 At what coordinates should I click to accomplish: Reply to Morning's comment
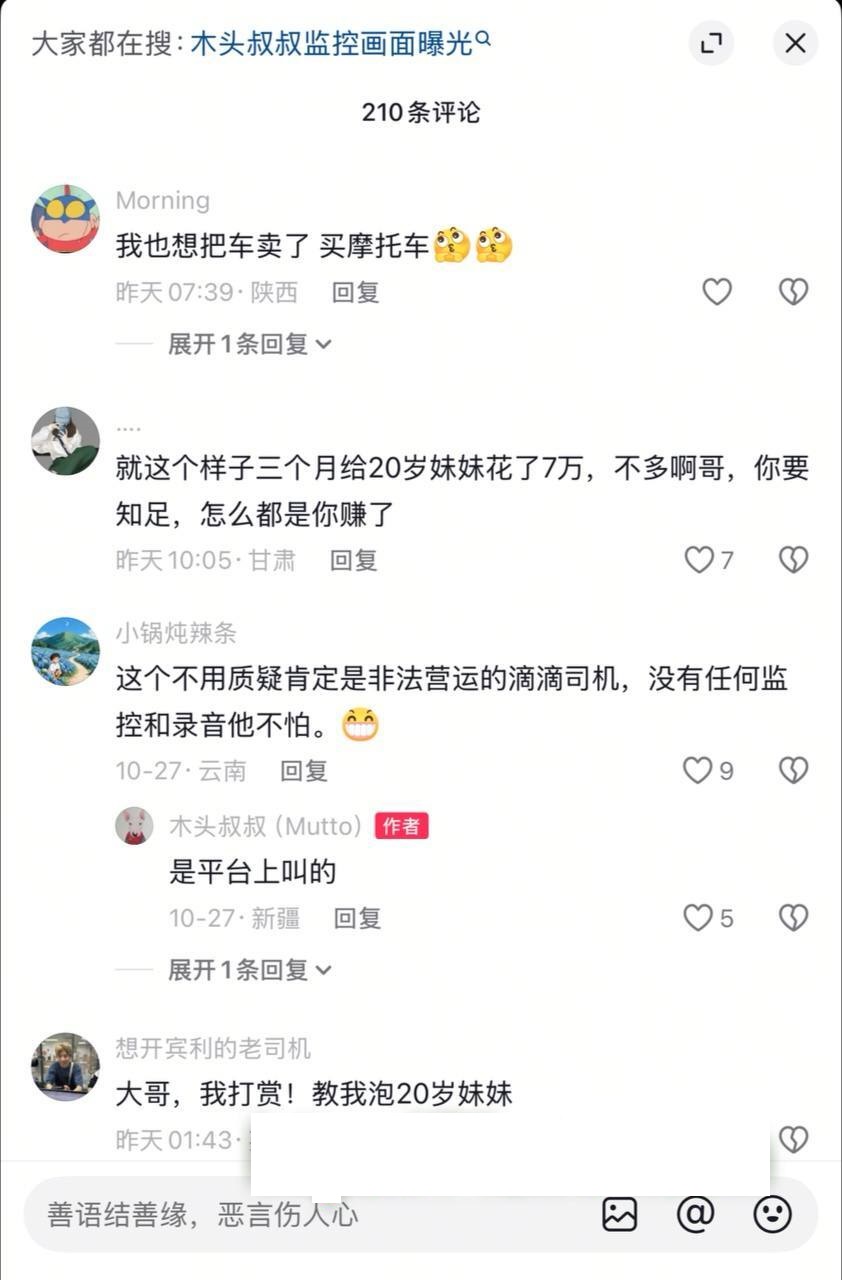355,292
